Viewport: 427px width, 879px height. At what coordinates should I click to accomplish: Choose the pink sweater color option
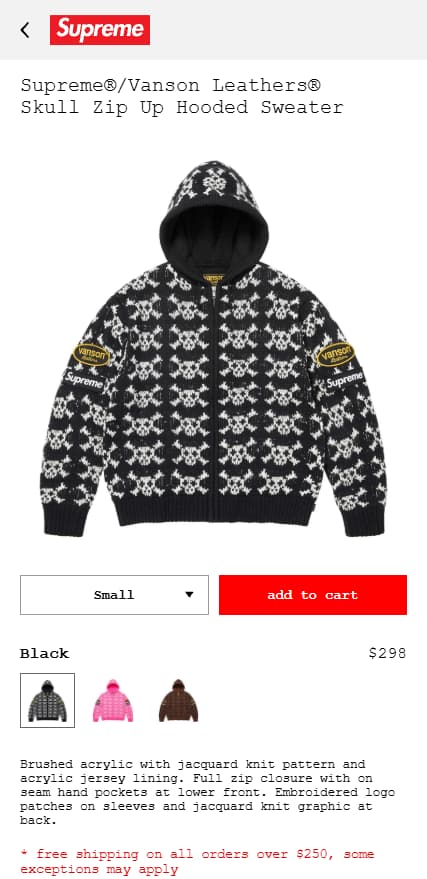pyautogui.click(x=113, y=700)
